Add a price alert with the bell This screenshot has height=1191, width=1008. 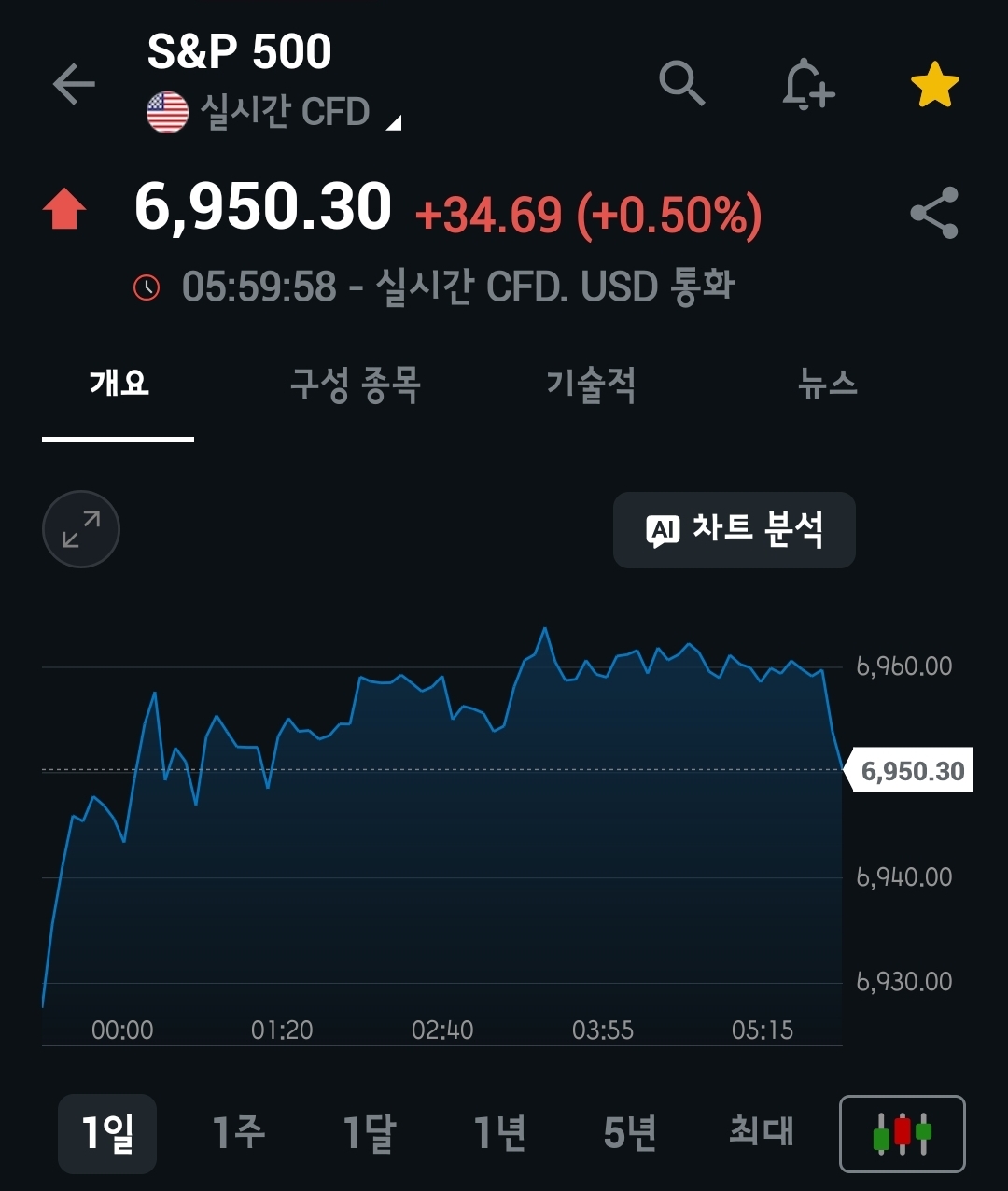point(806,86)
